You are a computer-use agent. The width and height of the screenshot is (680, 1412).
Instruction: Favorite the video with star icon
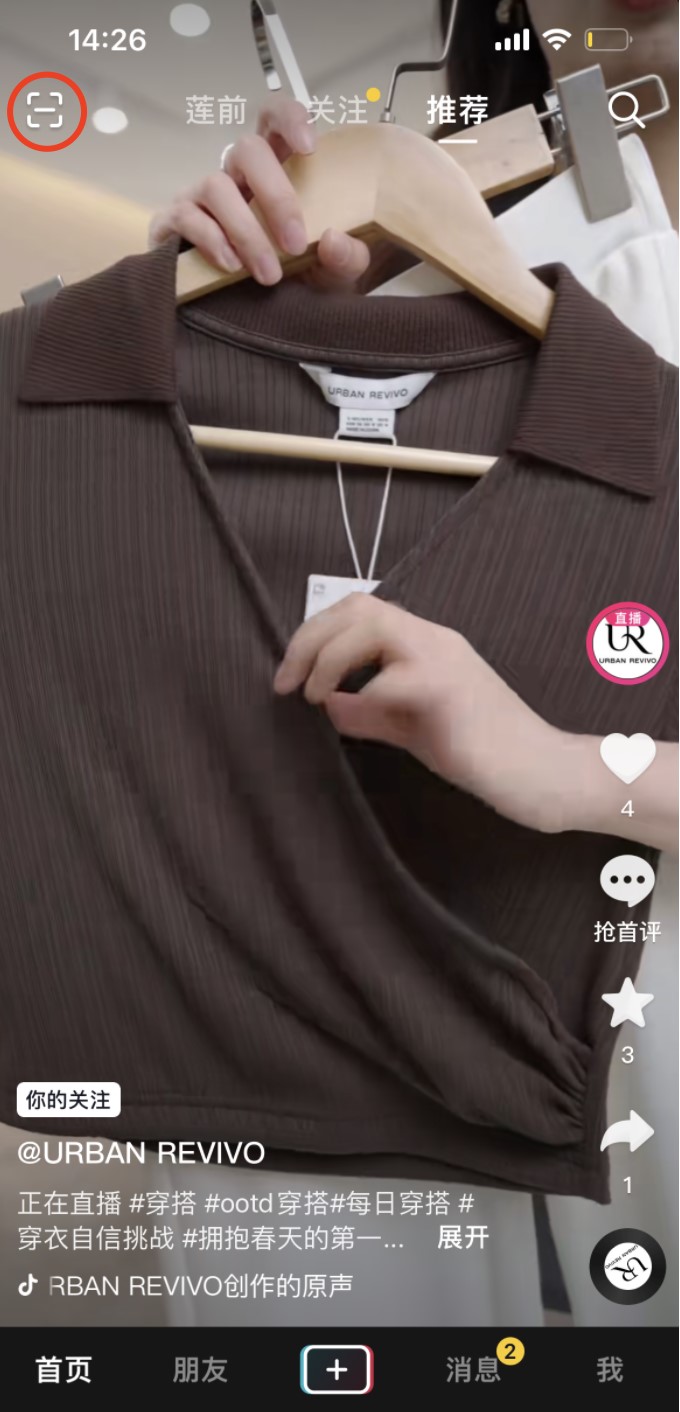point(627,1006)
